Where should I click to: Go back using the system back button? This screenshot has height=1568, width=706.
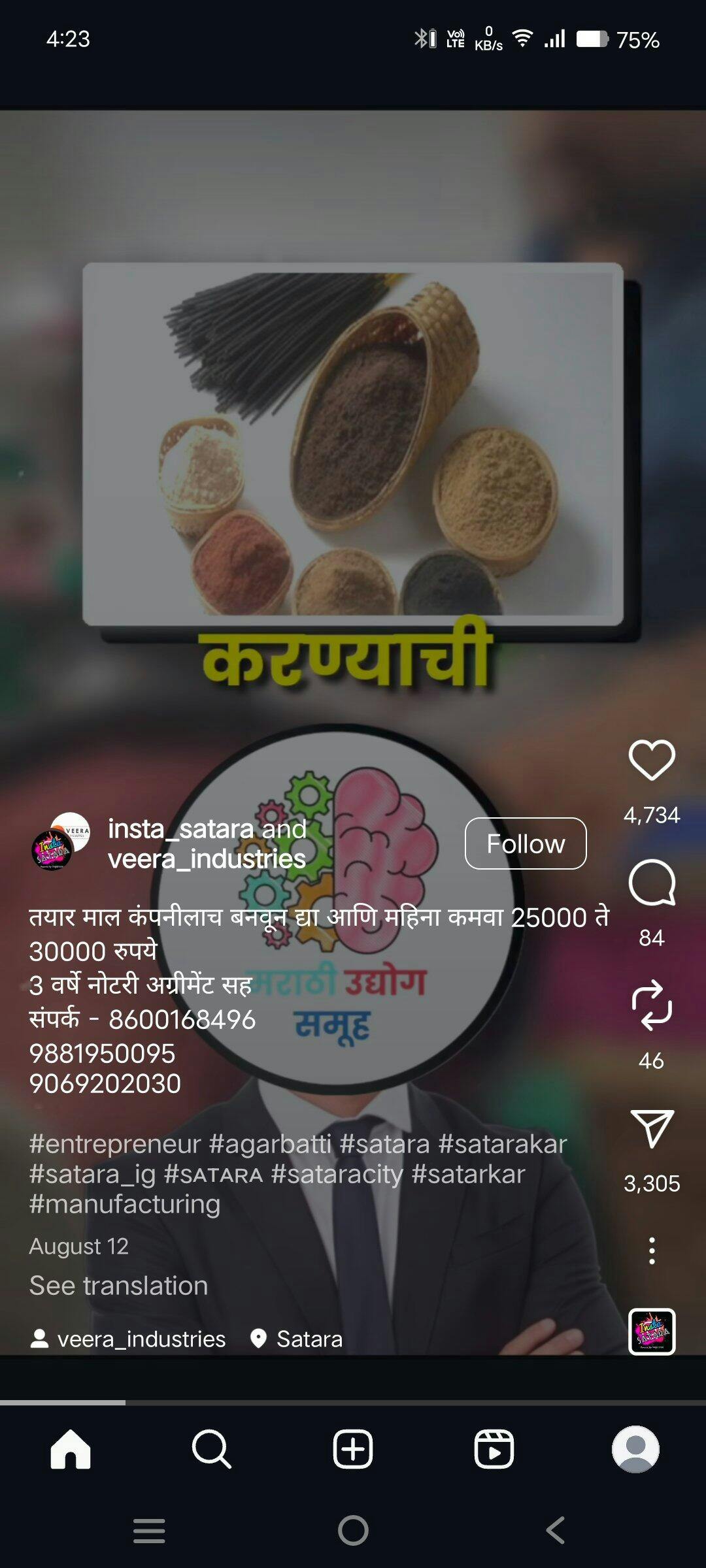coord(556,1530)
